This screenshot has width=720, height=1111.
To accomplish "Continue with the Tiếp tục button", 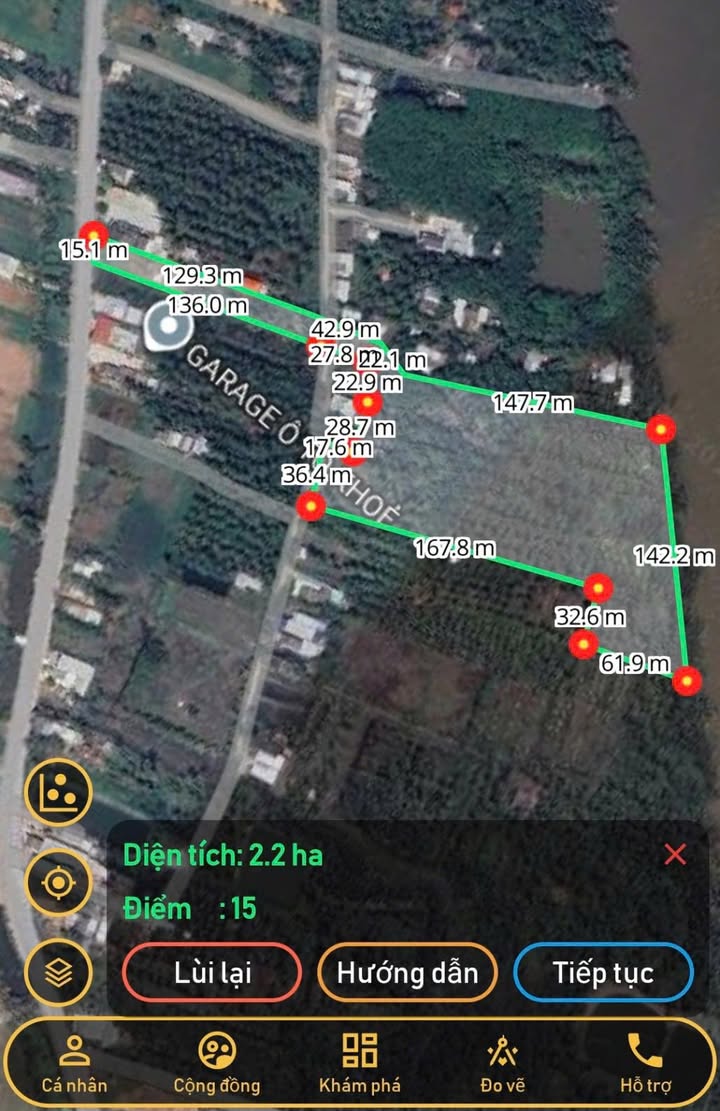I will point(603,972).
